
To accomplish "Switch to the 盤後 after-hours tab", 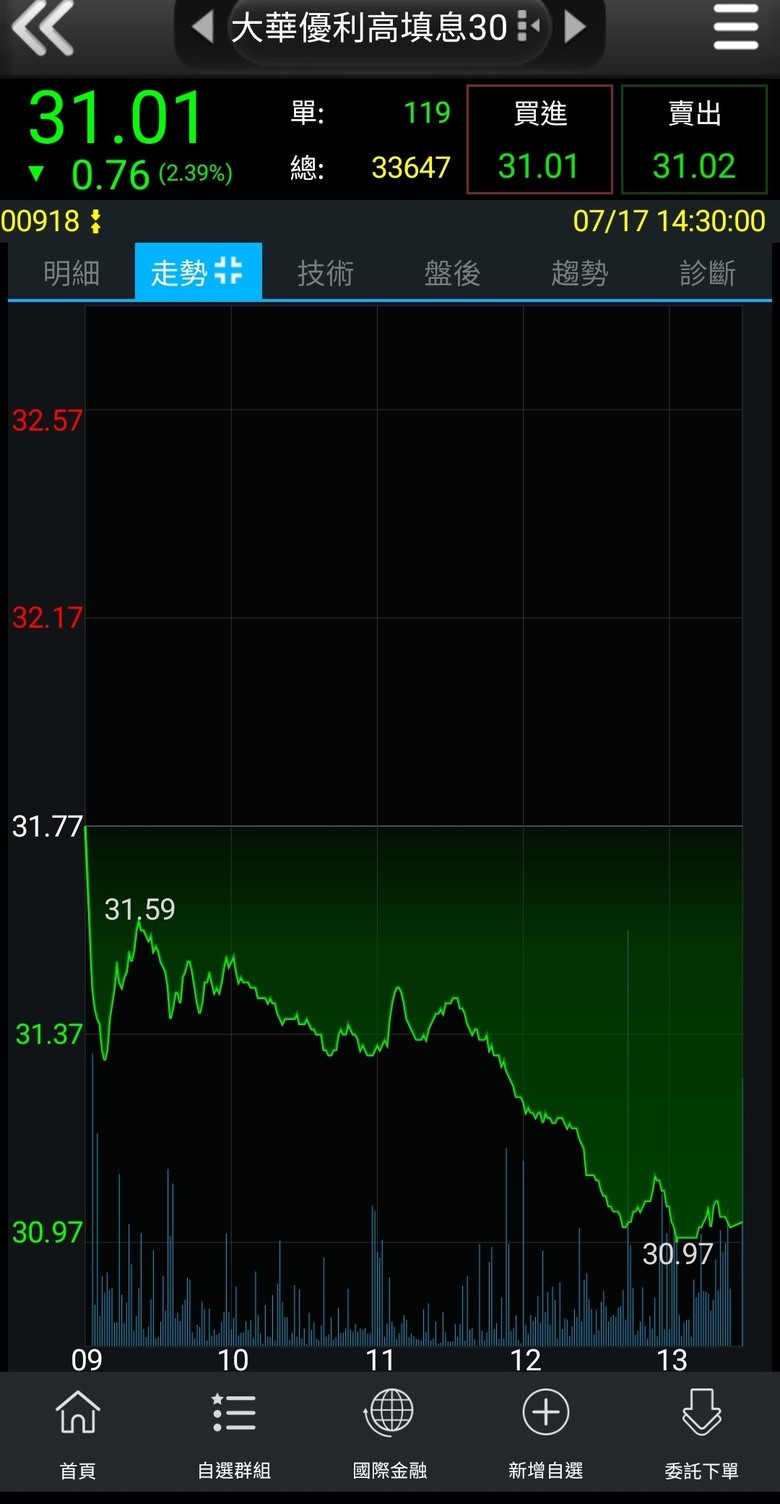I will pos(452,272).
